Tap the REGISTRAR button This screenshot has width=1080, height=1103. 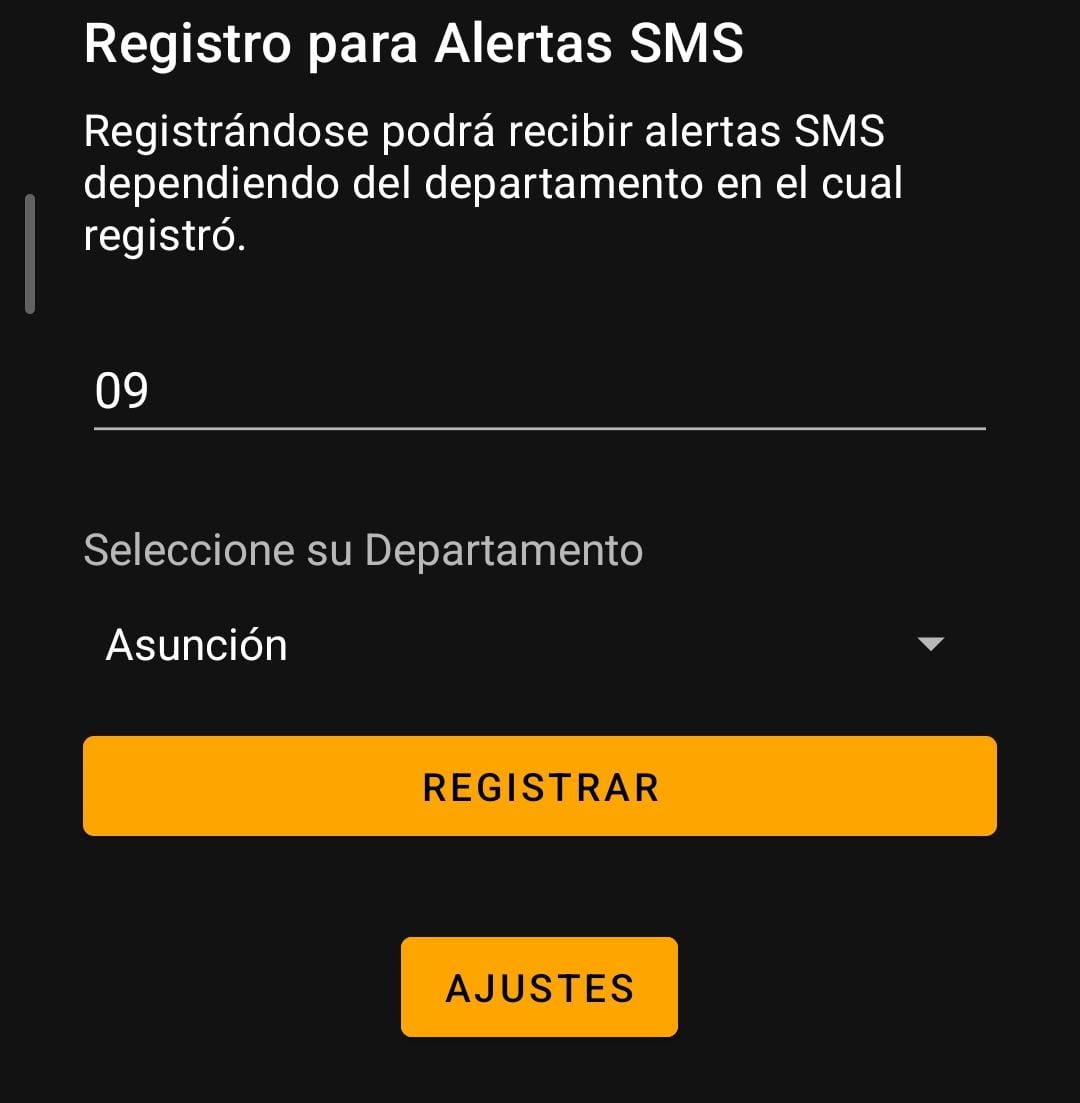[x=540, y=786]
